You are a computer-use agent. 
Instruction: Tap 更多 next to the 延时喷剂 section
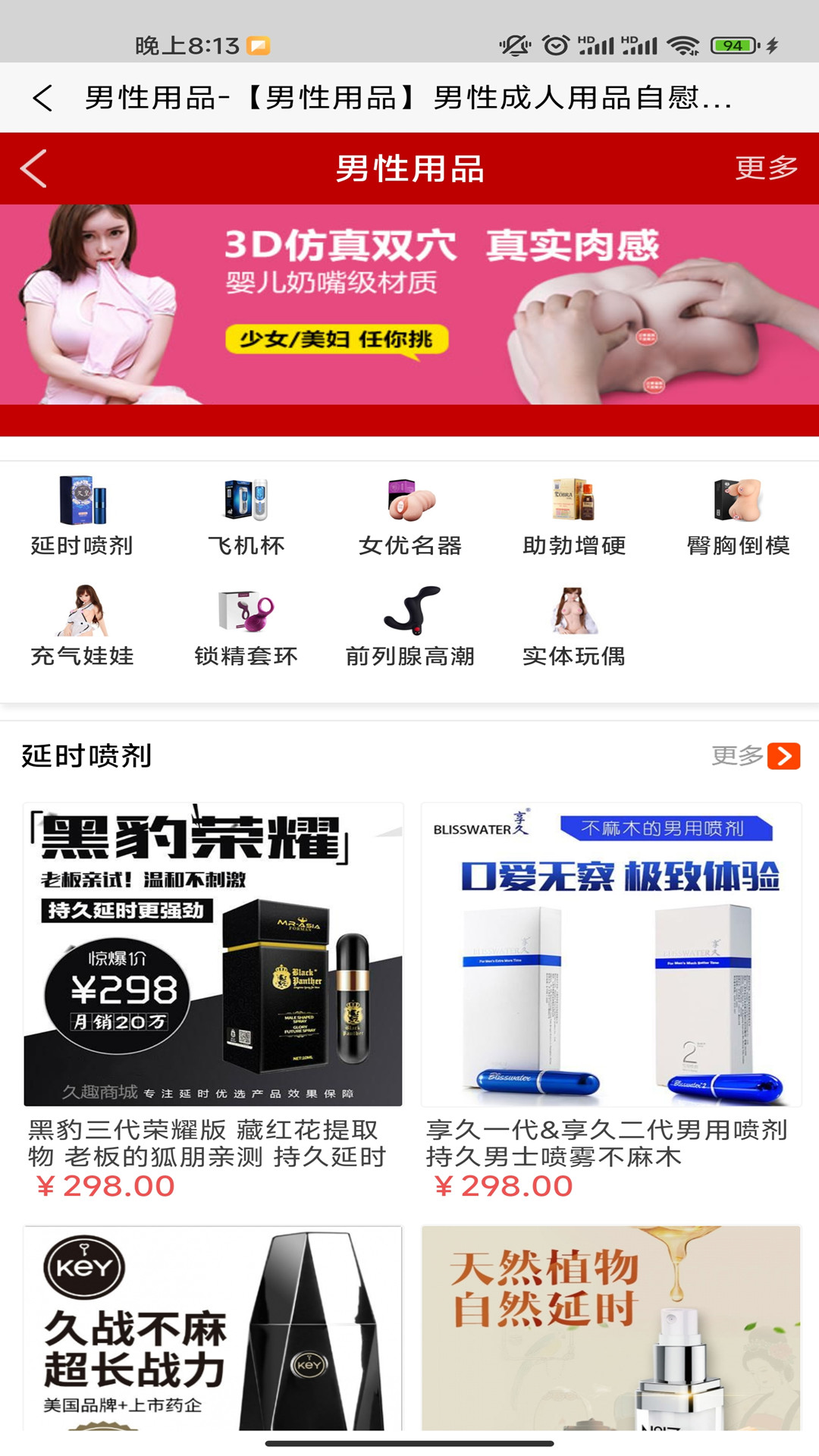(755, 756)
